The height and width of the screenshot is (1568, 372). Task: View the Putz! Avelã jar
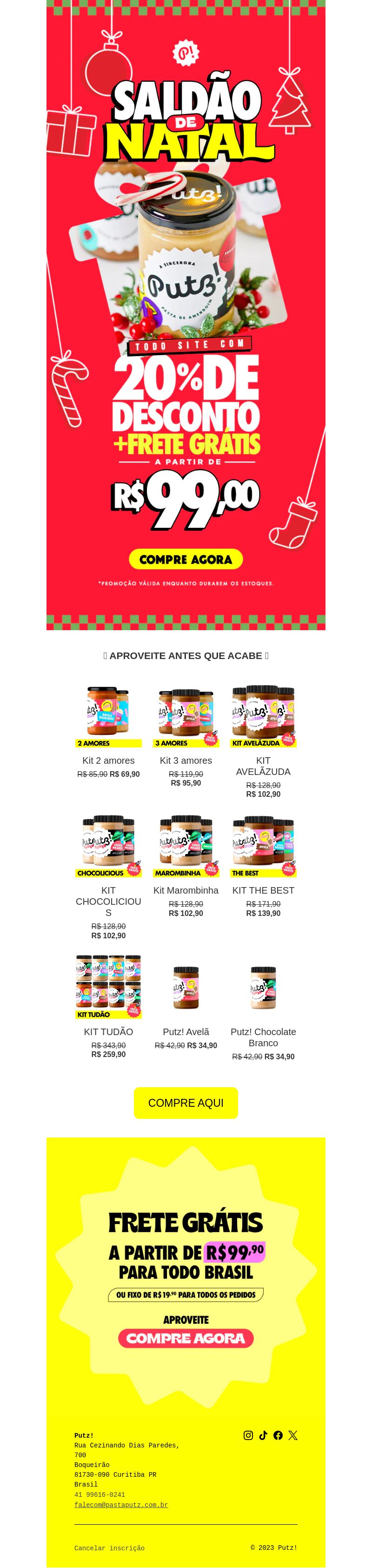click(186, 987)
